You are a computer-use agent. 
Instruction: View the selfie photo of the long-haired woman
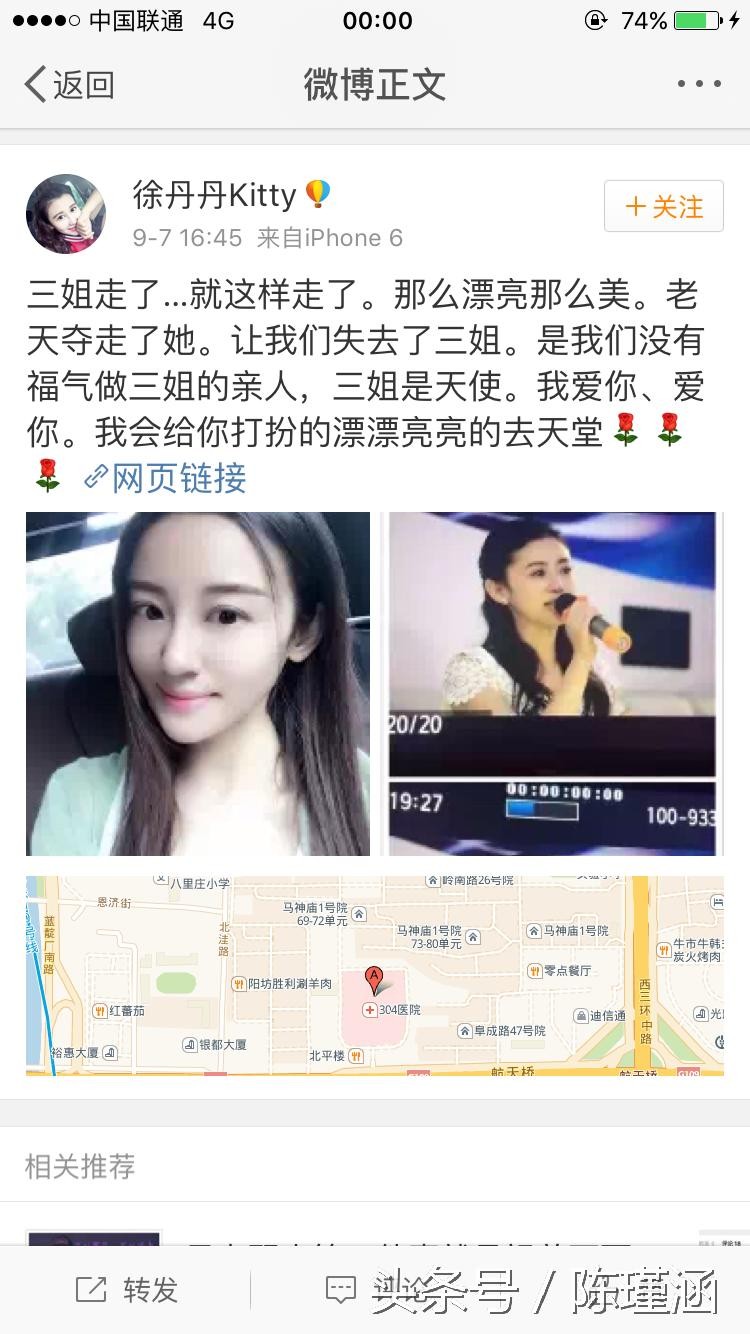198,683
